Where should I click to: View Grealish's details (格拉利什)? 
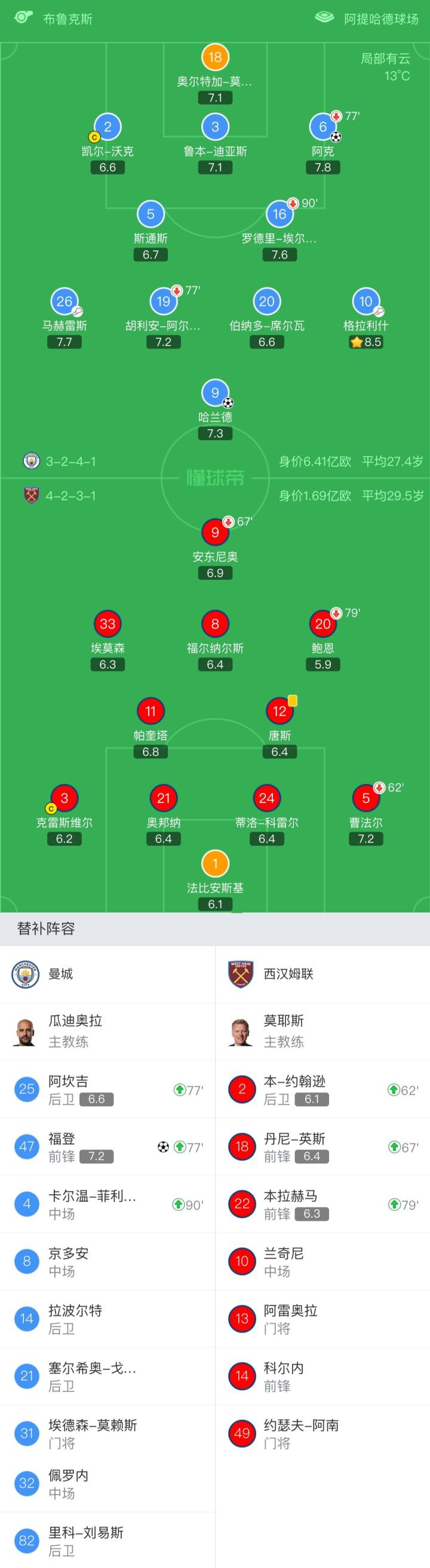[x=365, y=302]
